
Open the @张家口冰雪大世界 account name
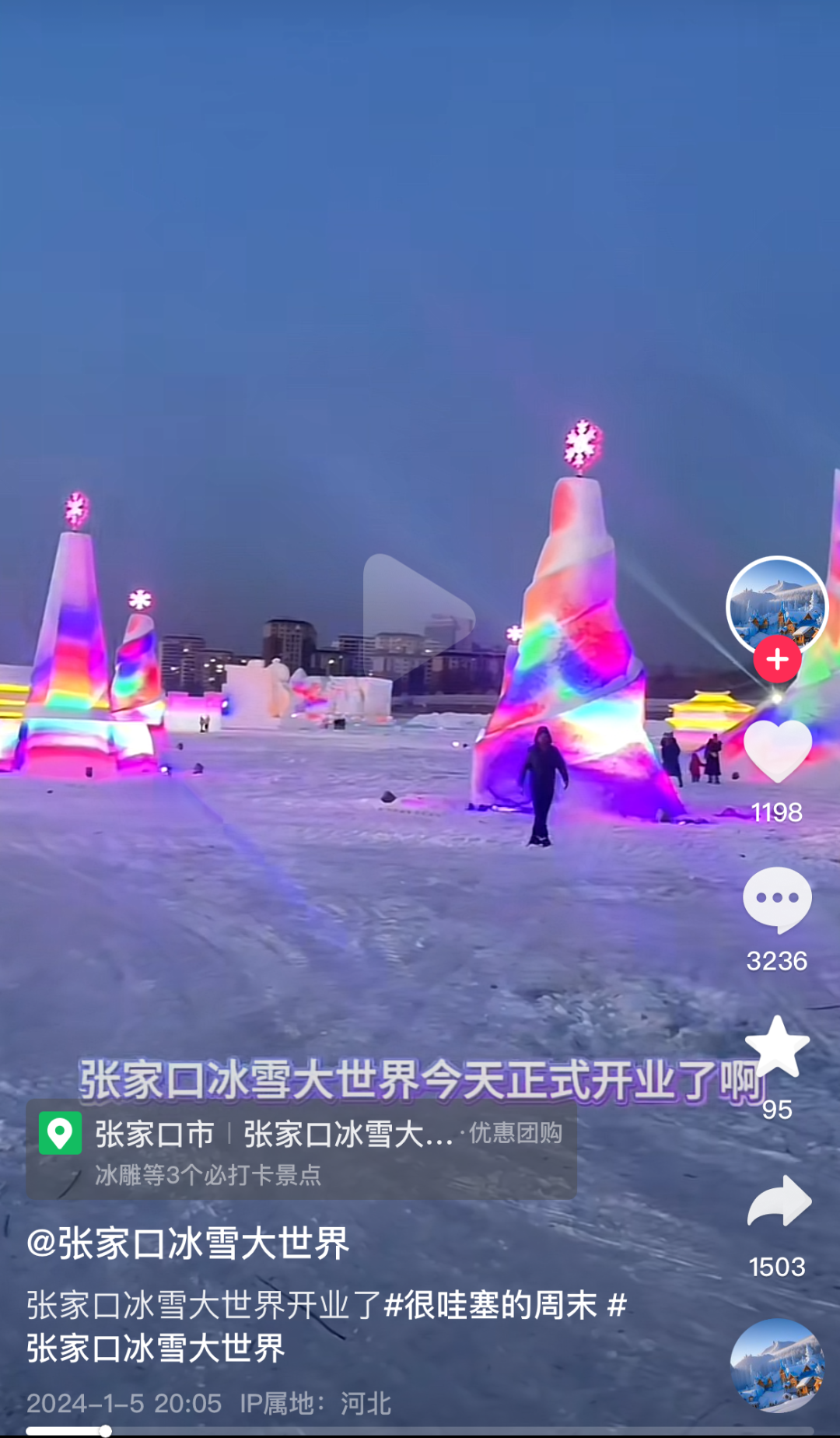click(187, 1243)
